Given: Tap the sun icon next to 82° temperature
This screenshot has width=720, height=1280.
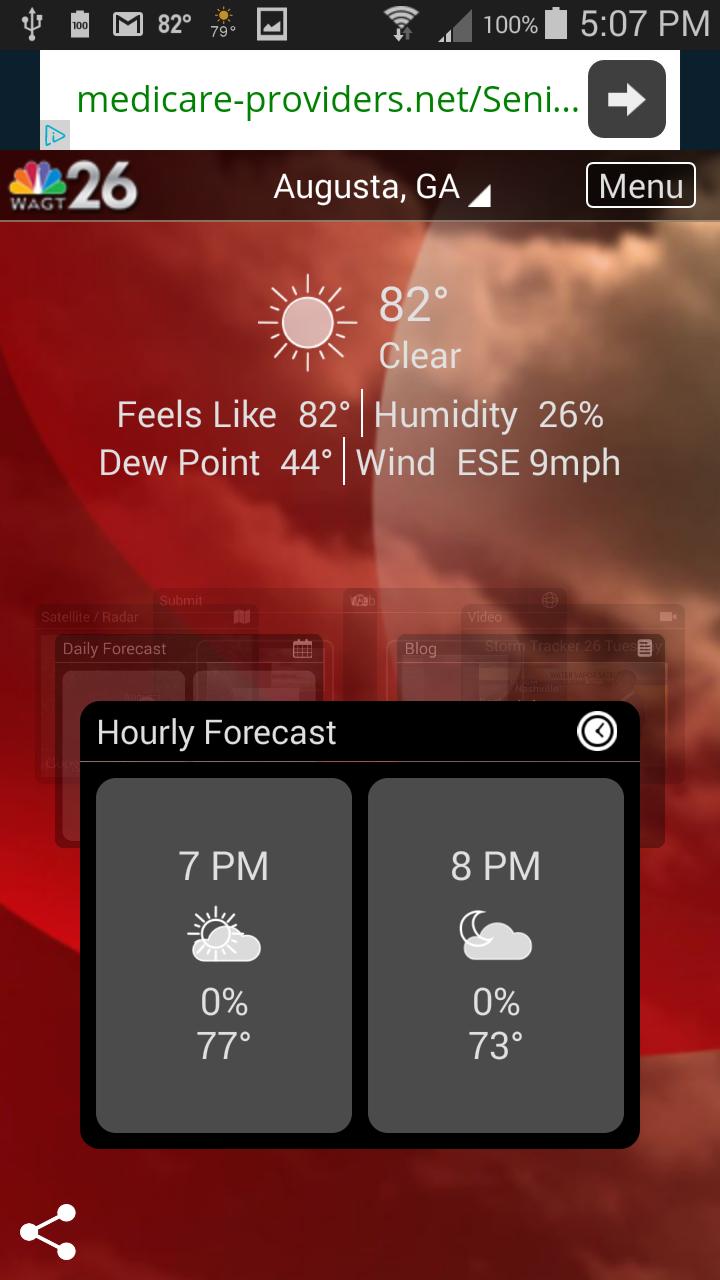Looking at the screenshot, I should coord(306,323).
